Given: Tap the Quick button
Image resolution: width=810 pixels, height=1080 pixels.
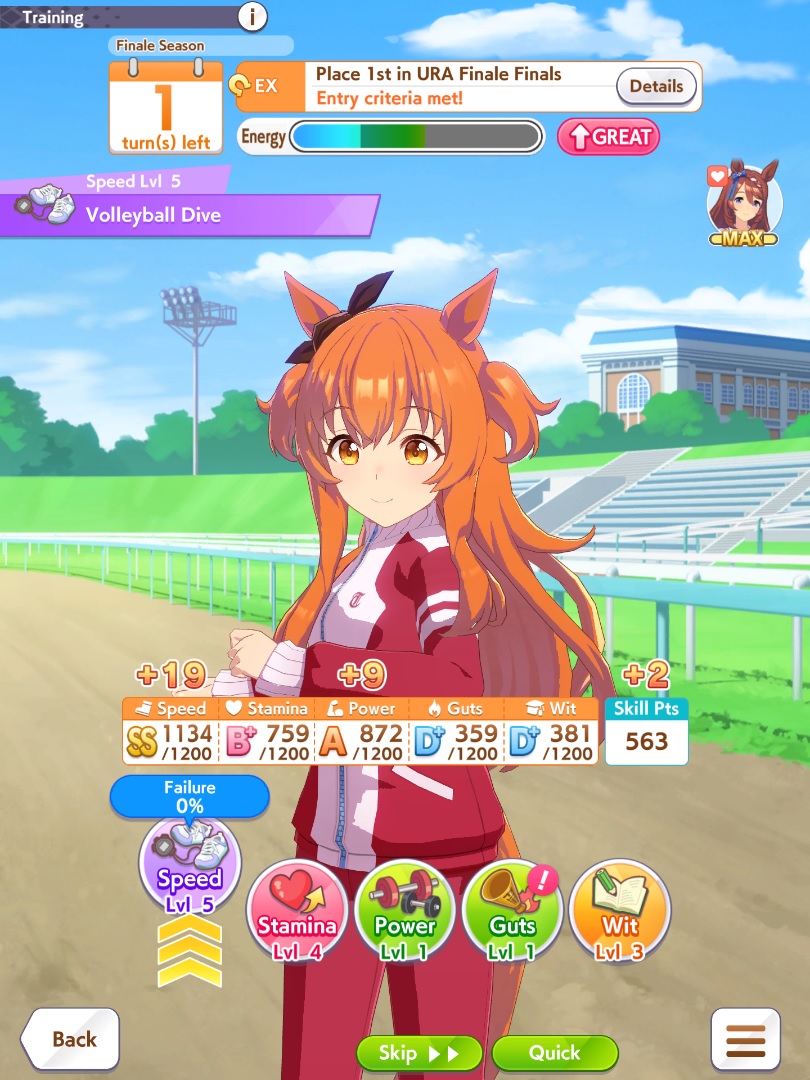Looking at the screenshot, I should (x=554, y=1053).
